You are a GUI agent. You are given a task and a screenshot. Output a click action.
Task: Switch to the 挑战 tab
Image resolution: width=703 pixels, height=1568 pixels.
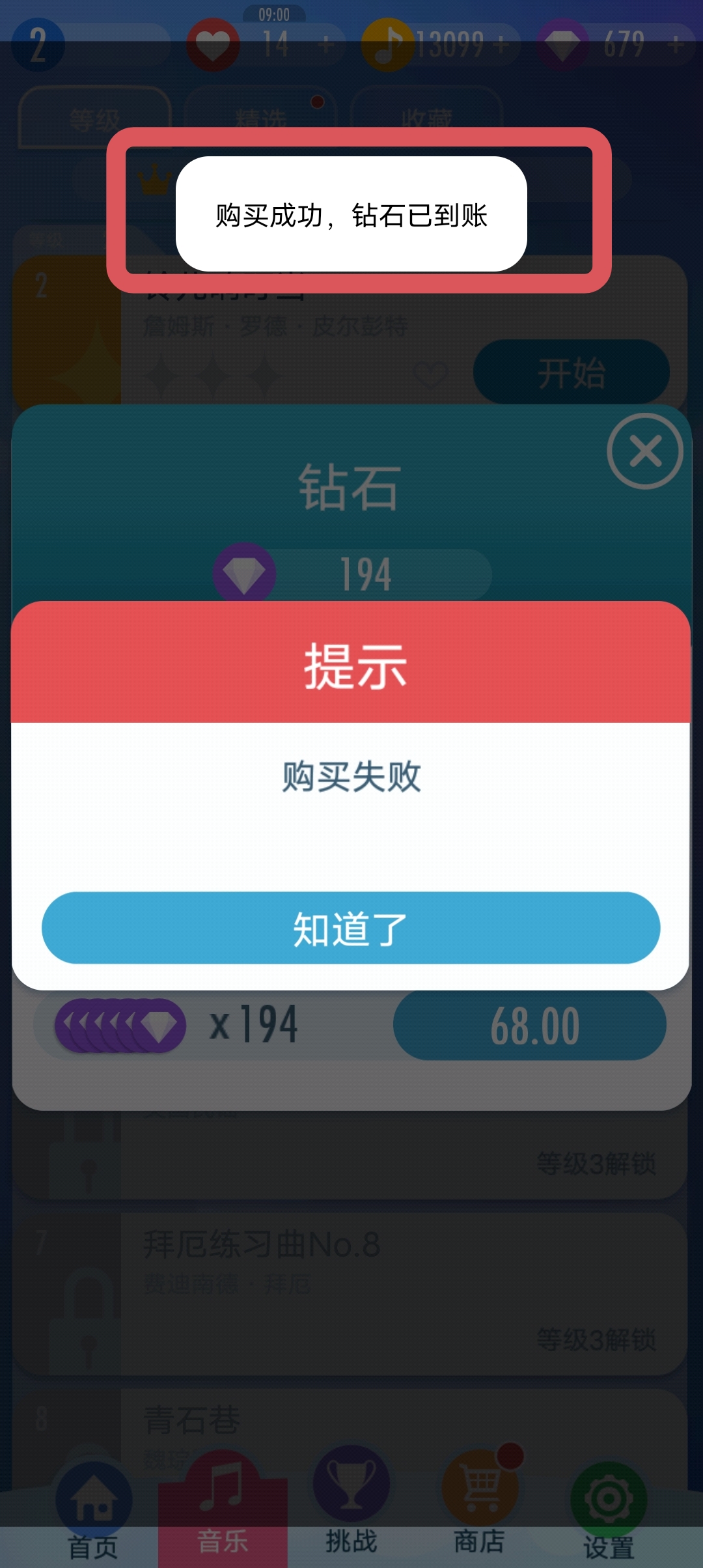coord(351,1504)
